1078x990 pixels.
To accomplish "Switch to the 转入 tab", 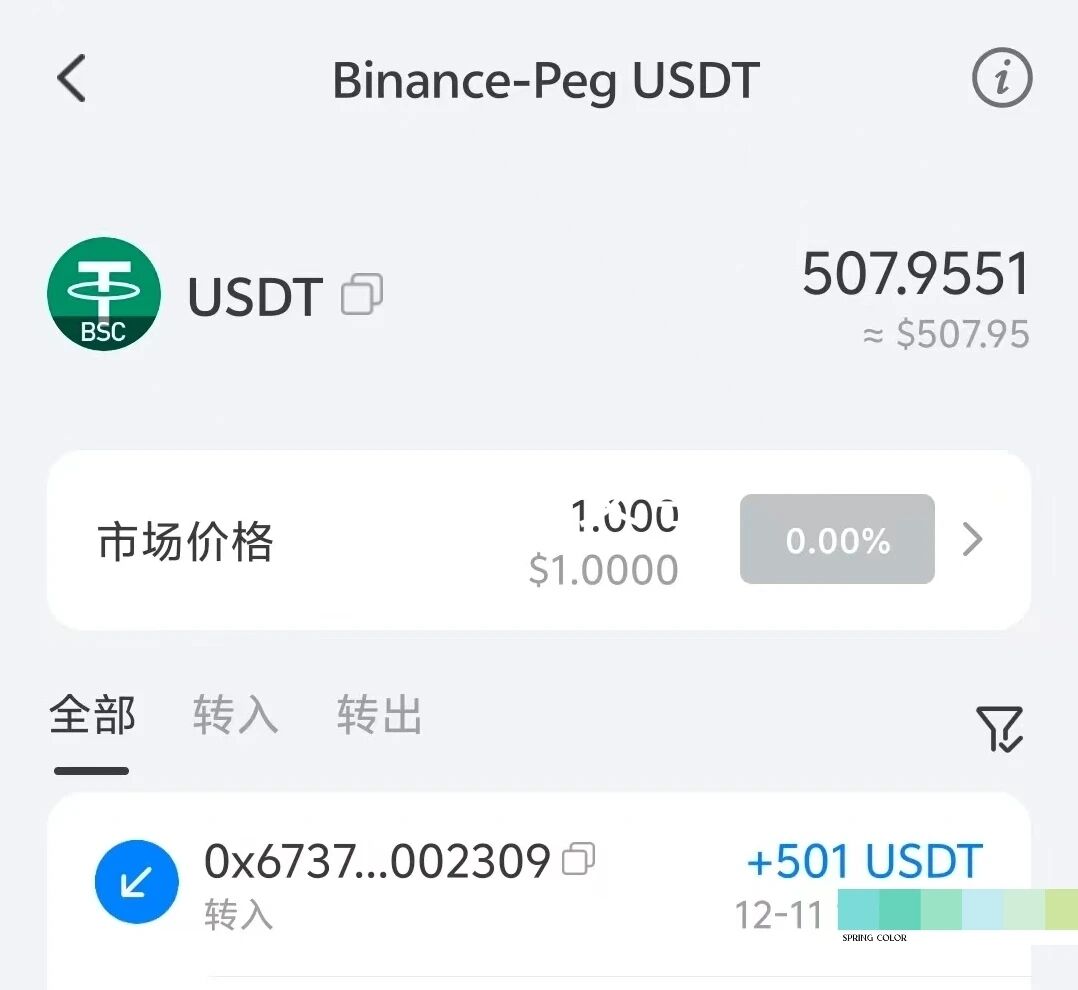I will [235, 717].
